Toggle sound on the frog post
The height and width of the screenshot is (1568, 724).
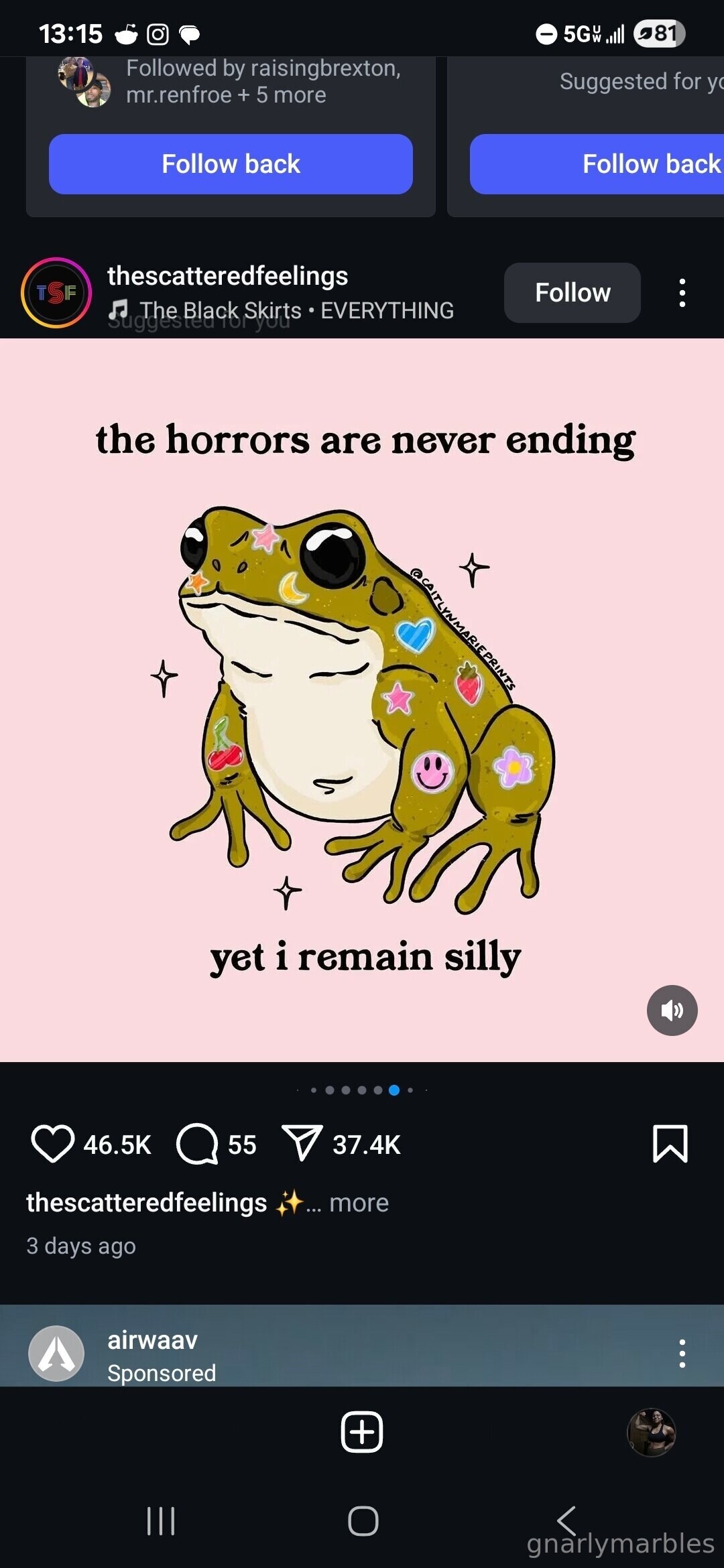[672, 1010]
